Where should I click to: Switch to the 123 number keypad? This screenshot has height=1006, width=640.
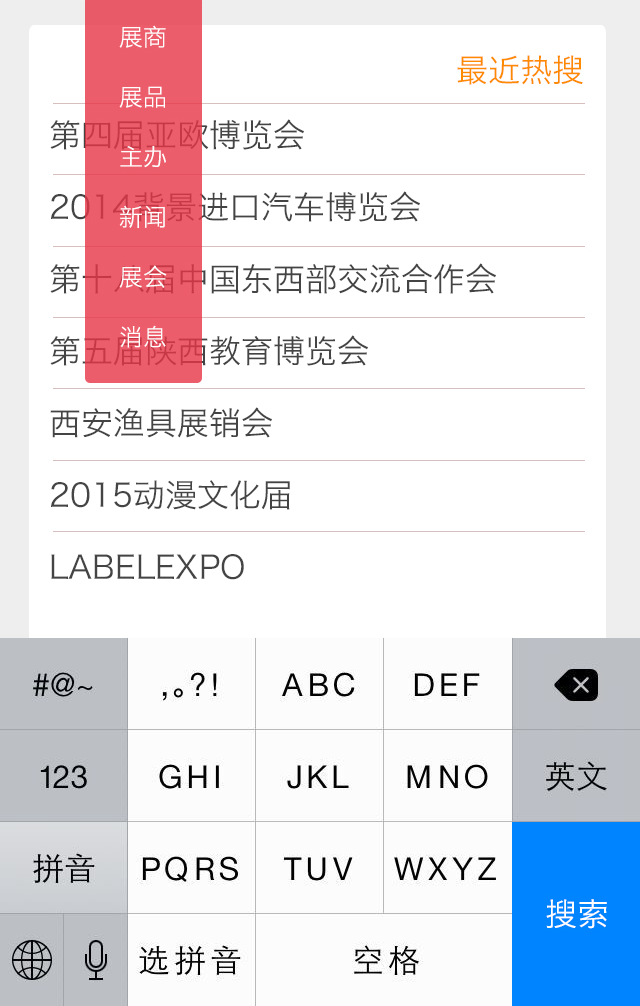point(64,776)
